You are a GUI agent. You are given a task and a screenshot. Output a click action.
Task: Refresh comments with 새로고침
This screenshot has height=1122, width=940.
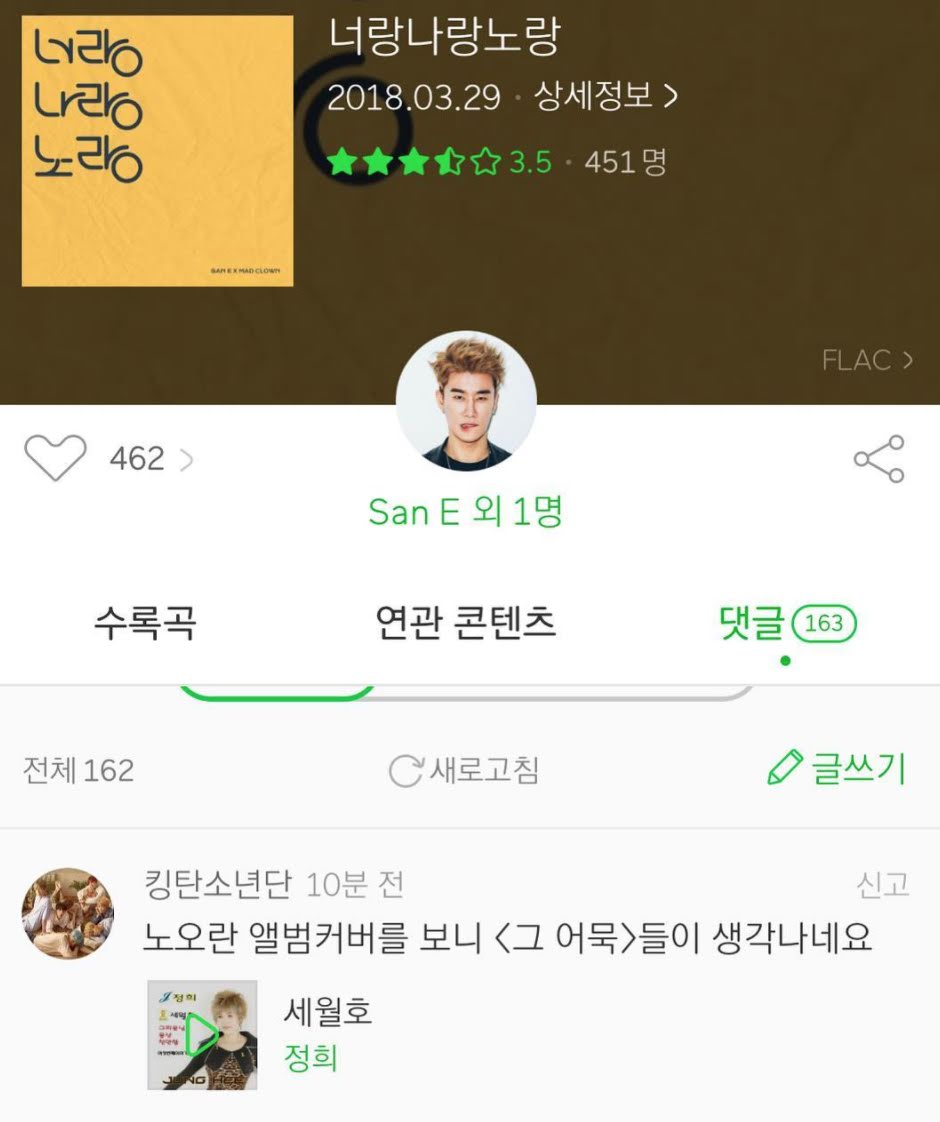pyautogui.click(x=464, y=770)
